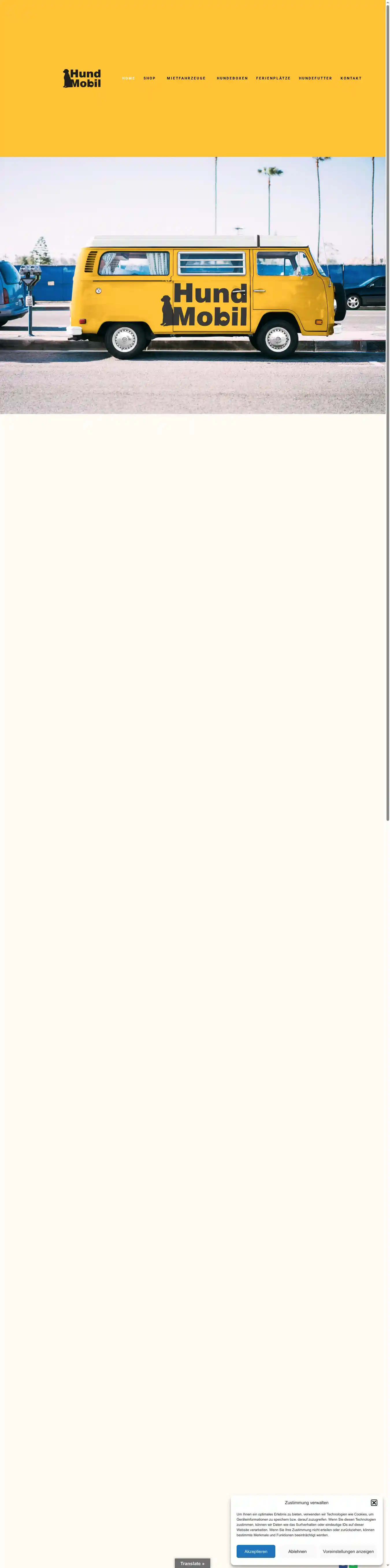Open the Home navigation link

(128, 79)
